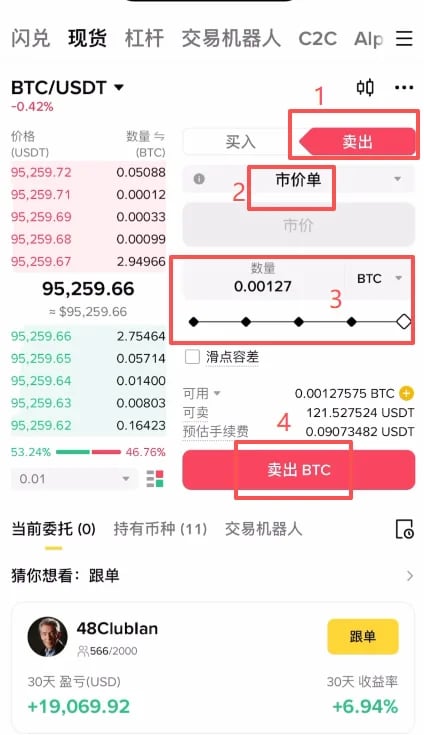Open the candlestick chart icon
The image size is (424, 735).
click(x=365, y=88)
